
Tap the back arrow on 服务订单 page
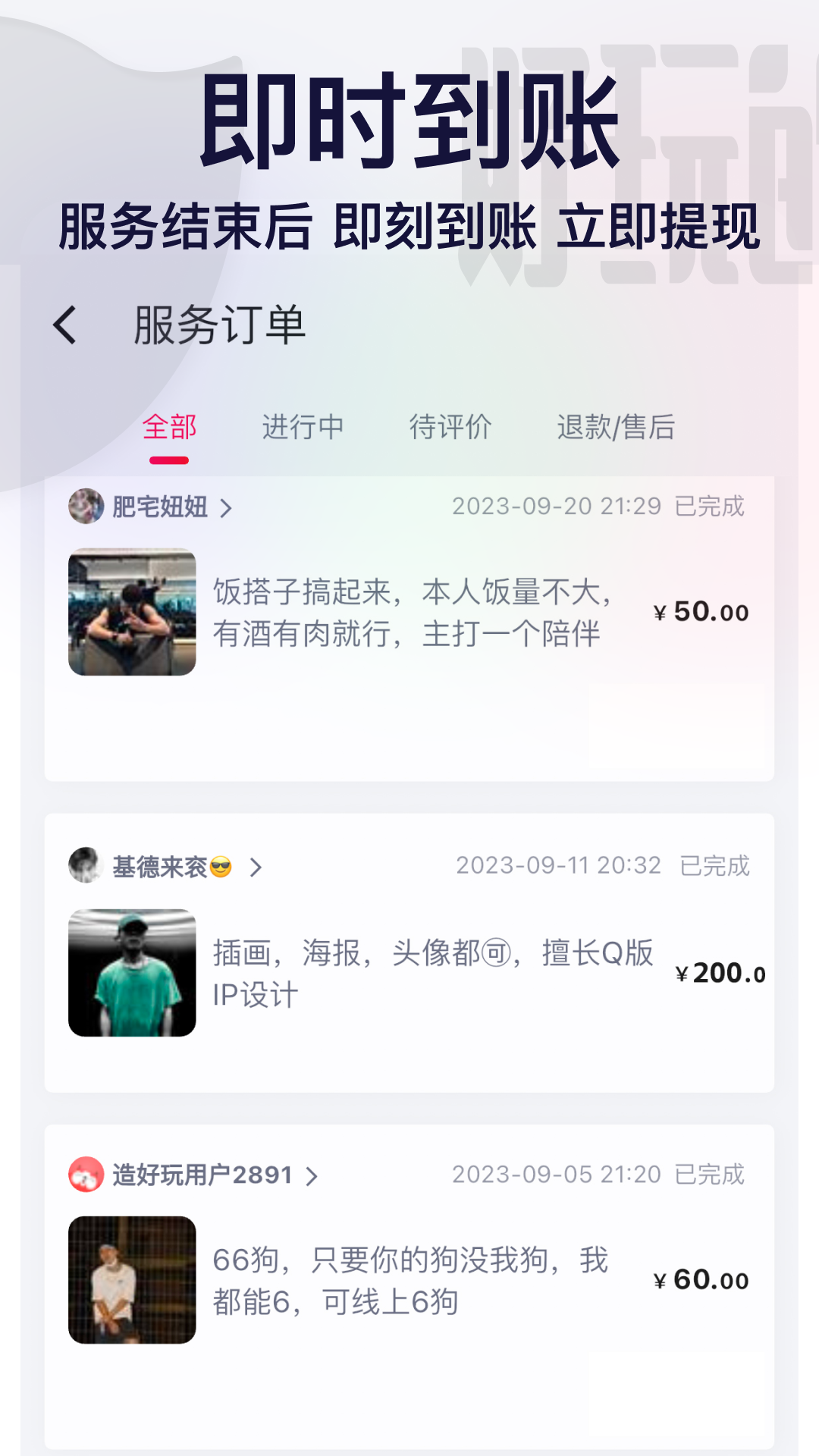pos(67,326)
